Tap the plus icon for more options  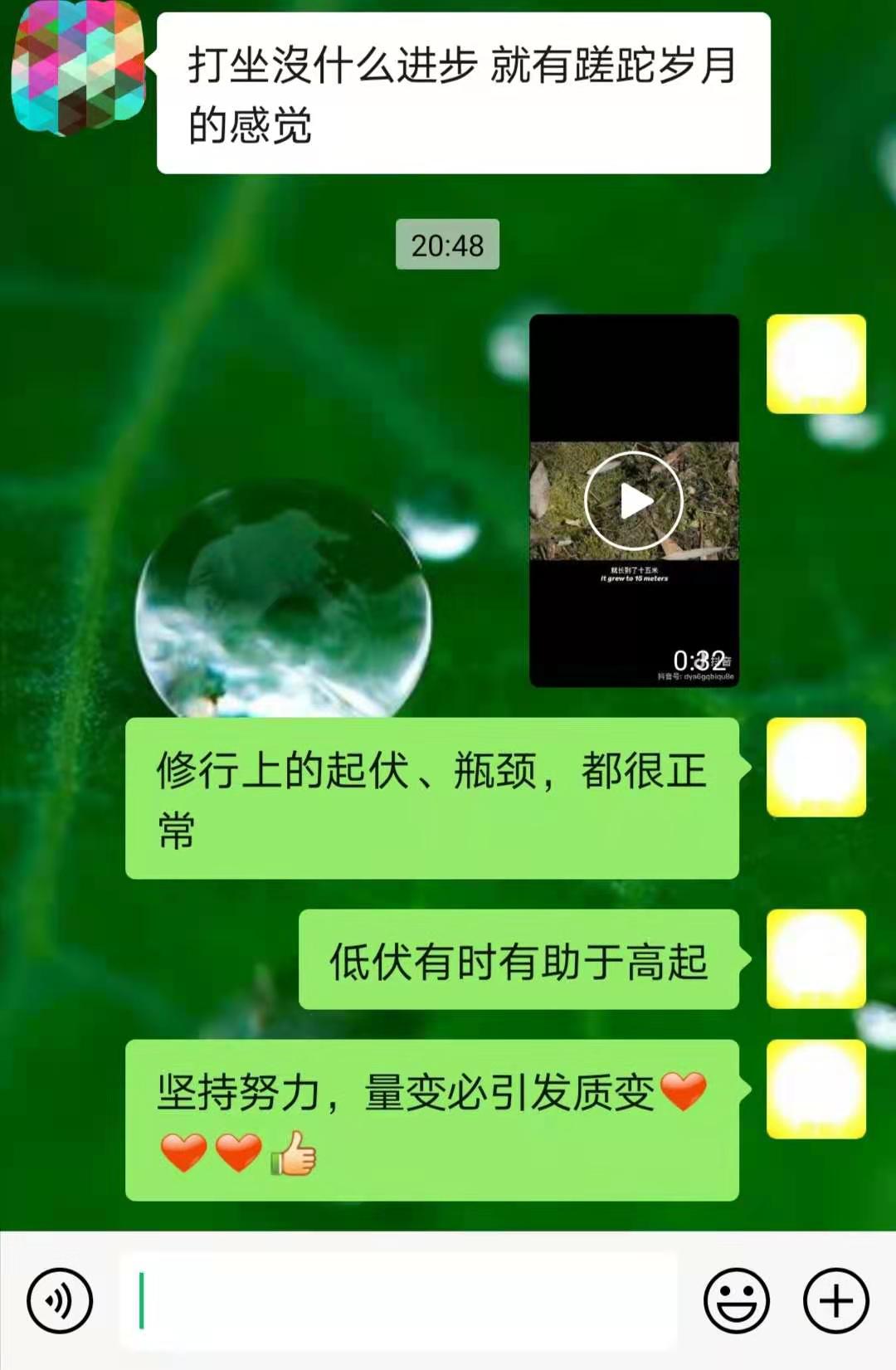pyautogui.click(x=834, y=1302)
